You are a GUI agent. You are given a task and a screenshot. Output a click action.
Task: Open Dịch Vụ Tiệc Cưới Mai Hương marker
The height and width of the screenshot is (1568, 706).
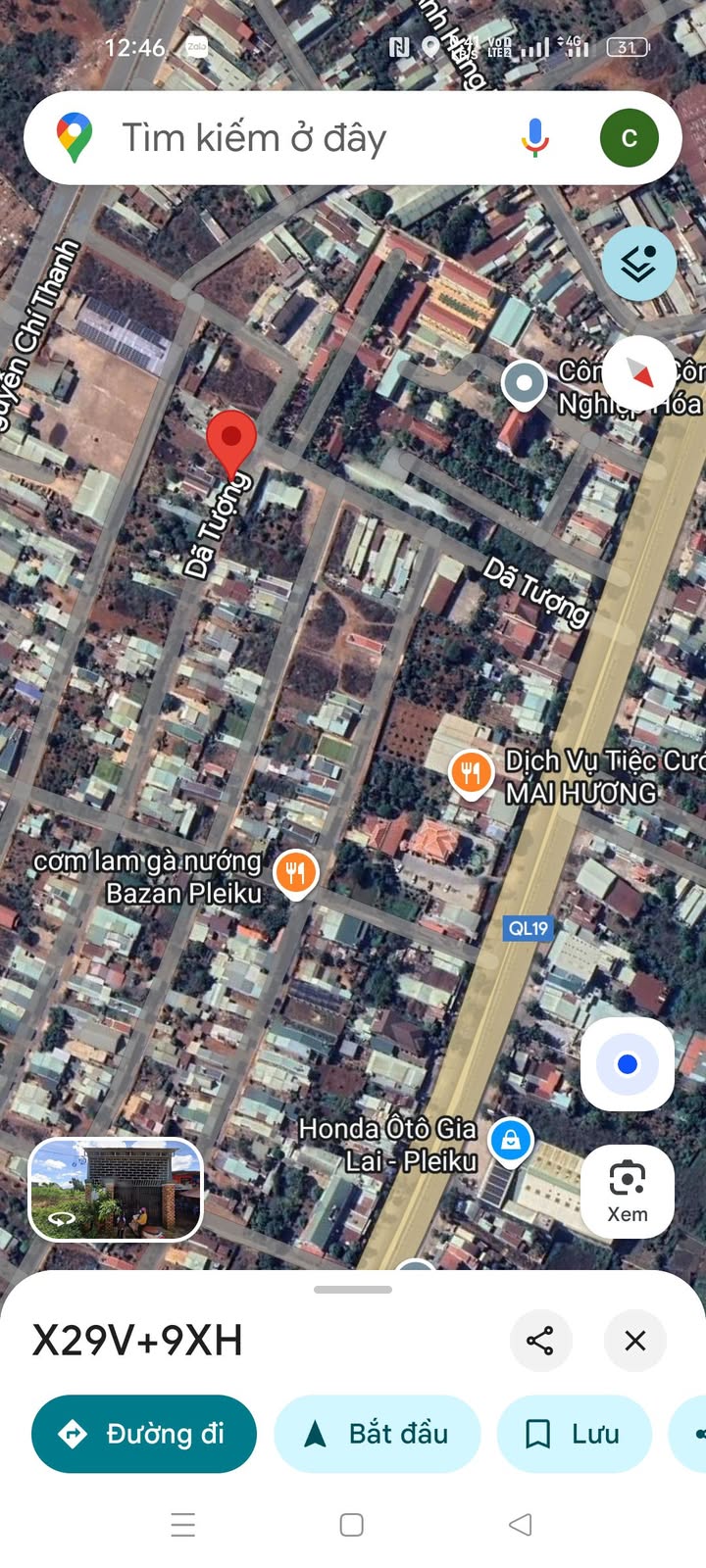[471, 772]
